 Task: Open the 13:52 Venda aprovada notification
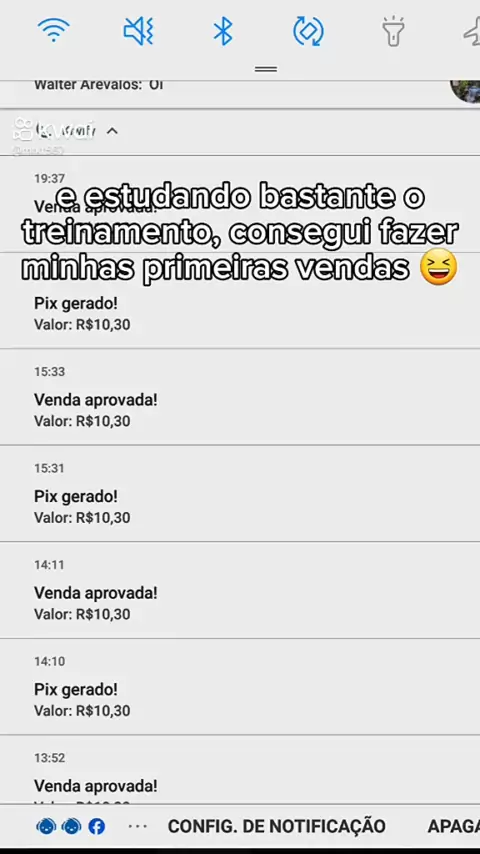point(240,769)
